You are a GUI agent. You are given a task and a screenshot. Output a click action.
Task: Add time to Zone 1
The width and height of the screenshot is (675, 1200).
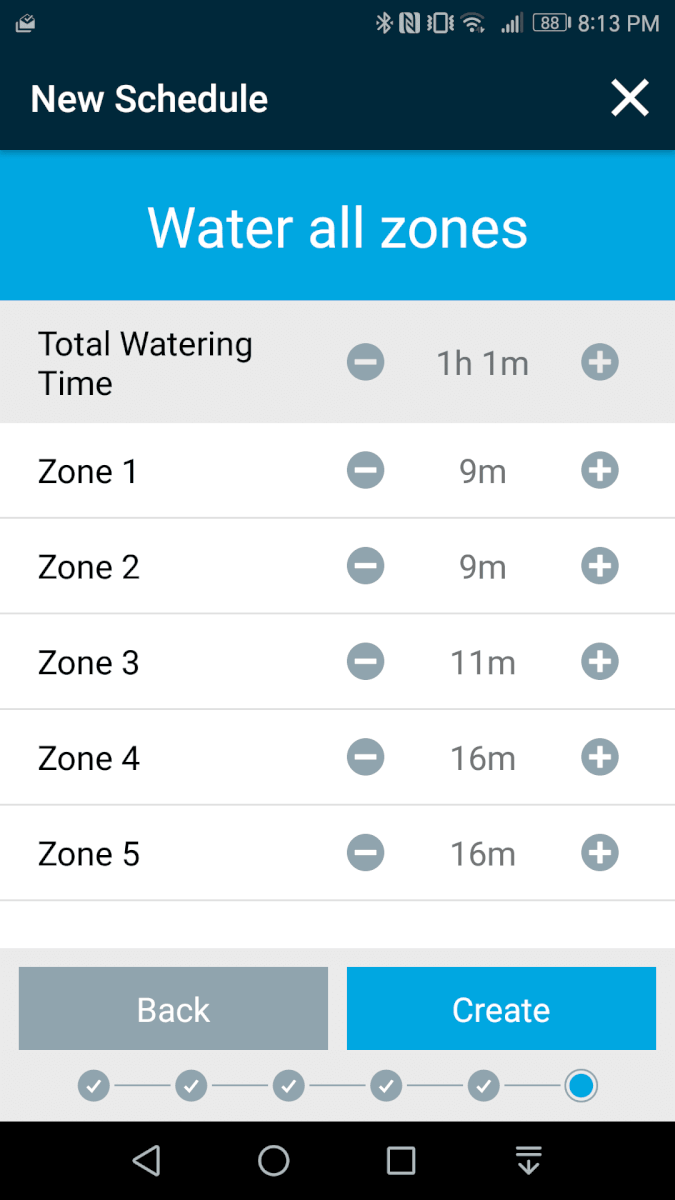600,470
